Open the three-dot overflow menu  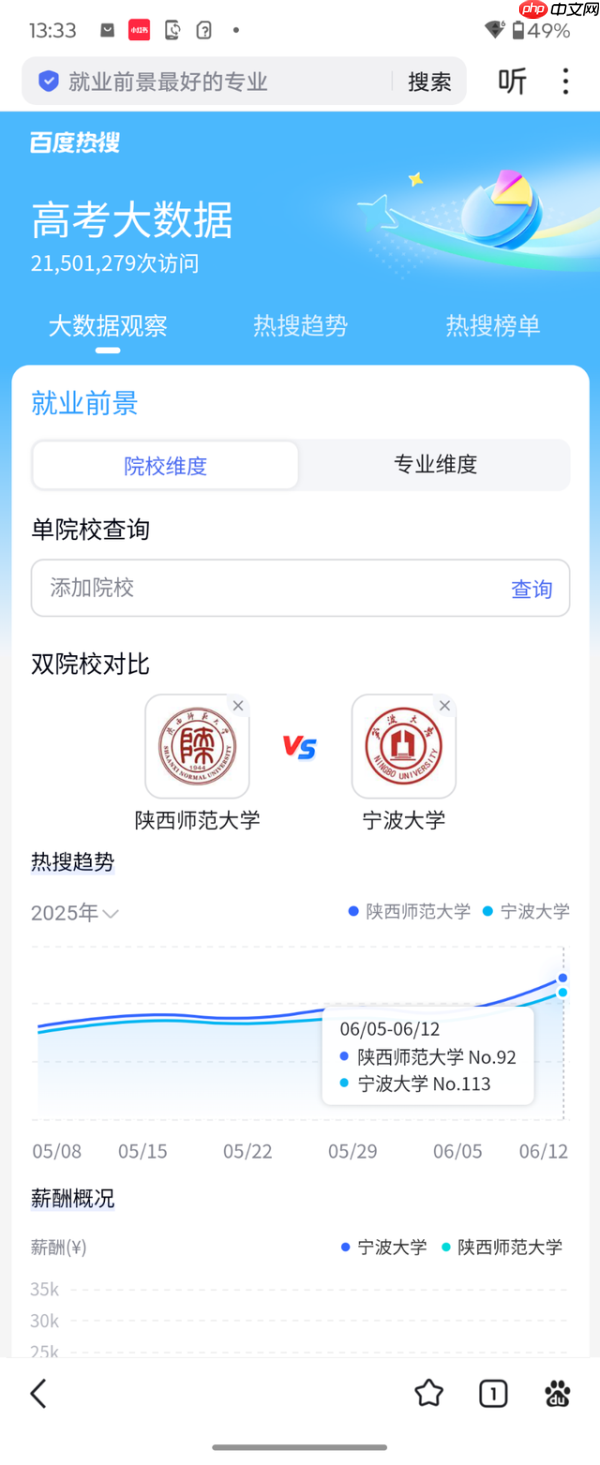566,81
